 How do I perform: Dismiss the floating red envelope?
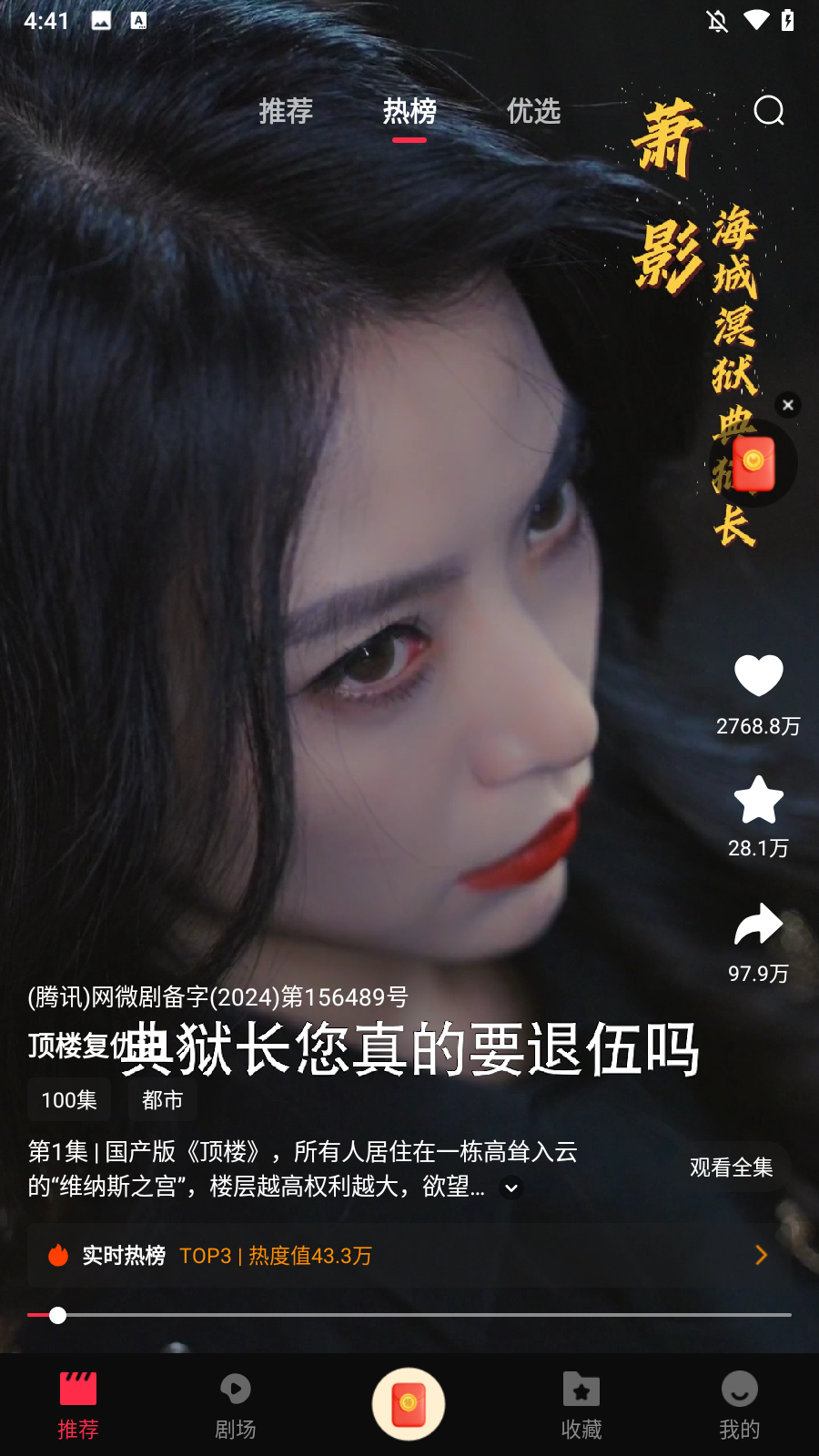(x=788, y=405)
